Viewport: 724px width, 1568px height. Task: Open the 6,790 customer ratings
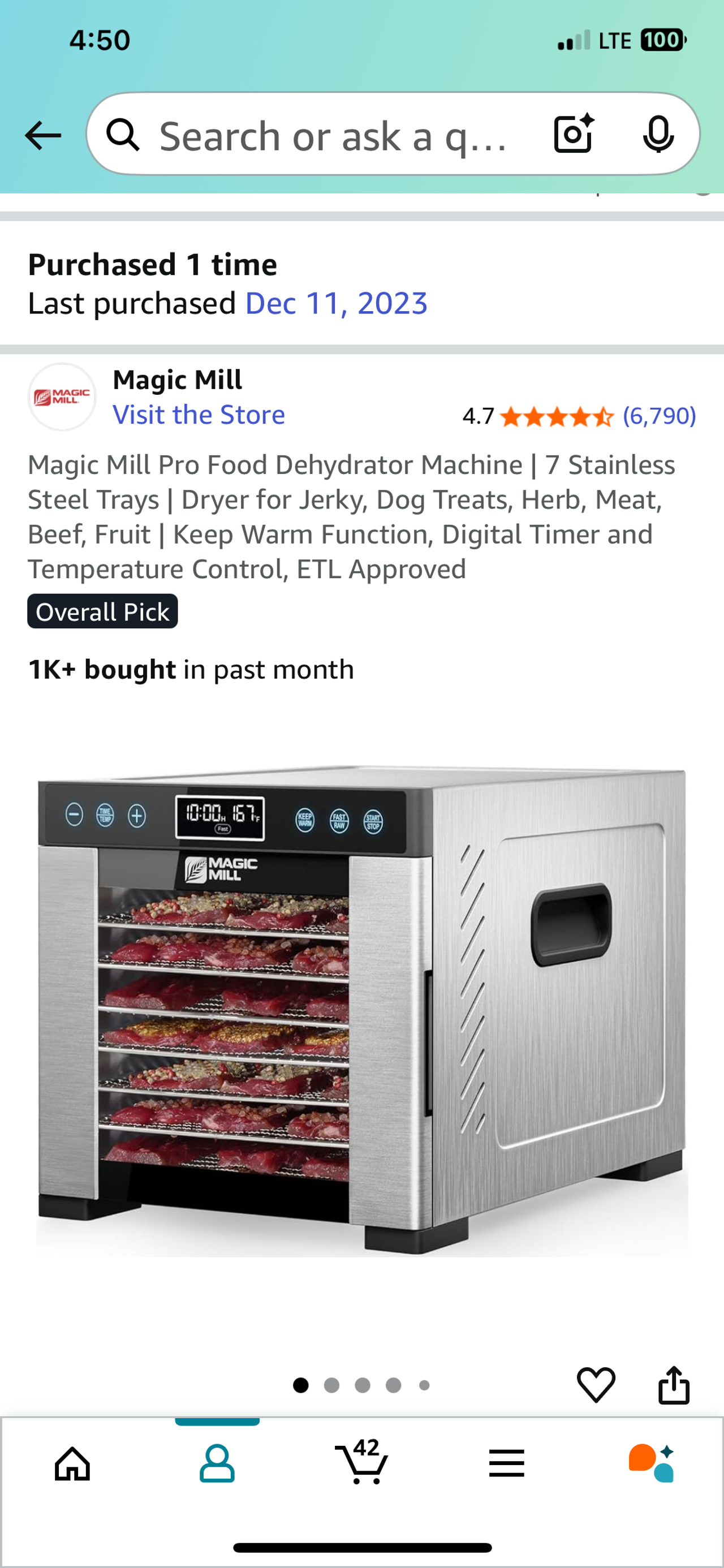point(659,416)
